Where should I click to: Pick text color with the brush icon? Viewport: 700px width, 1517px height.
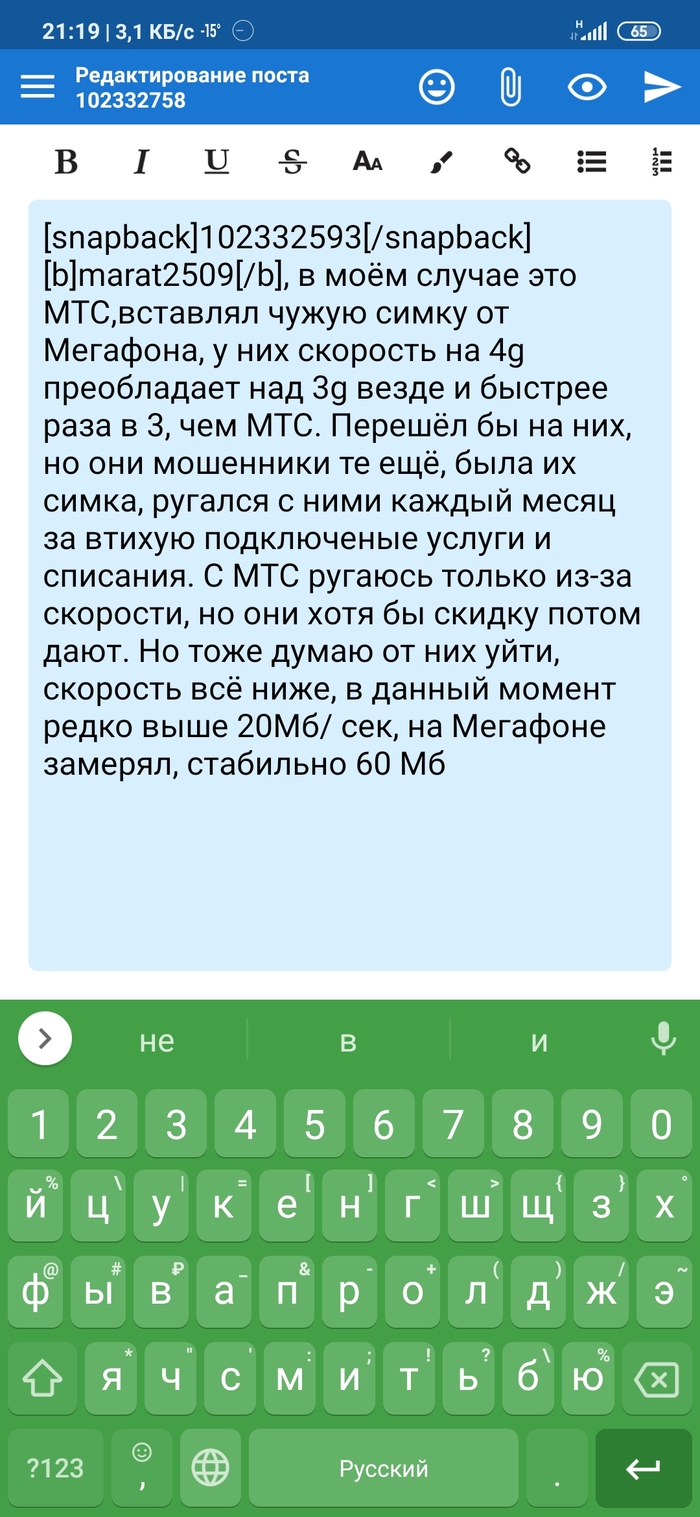tap(442, 161)
